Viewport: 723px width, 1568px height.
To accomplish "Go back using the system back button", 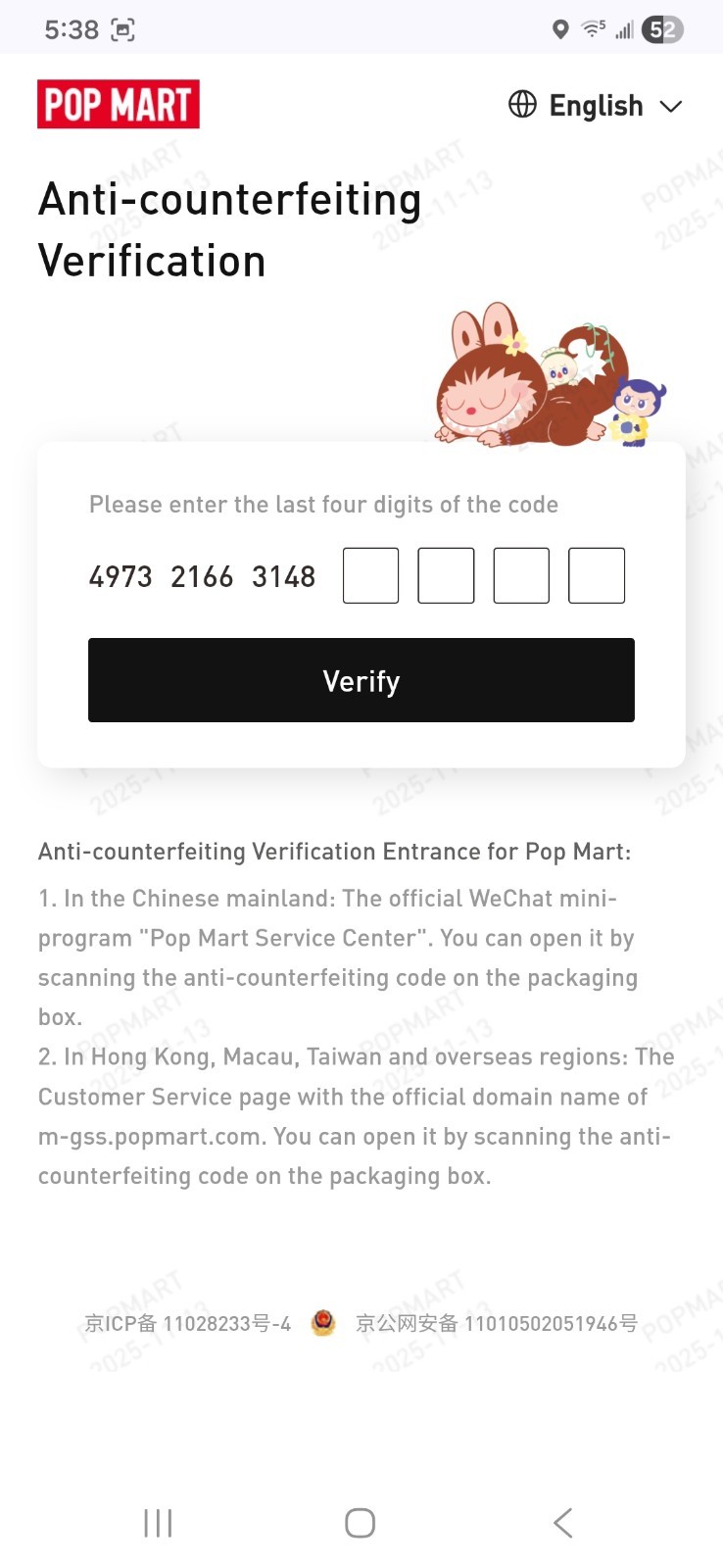I will pyautogui.click(x=562, y=1523).
